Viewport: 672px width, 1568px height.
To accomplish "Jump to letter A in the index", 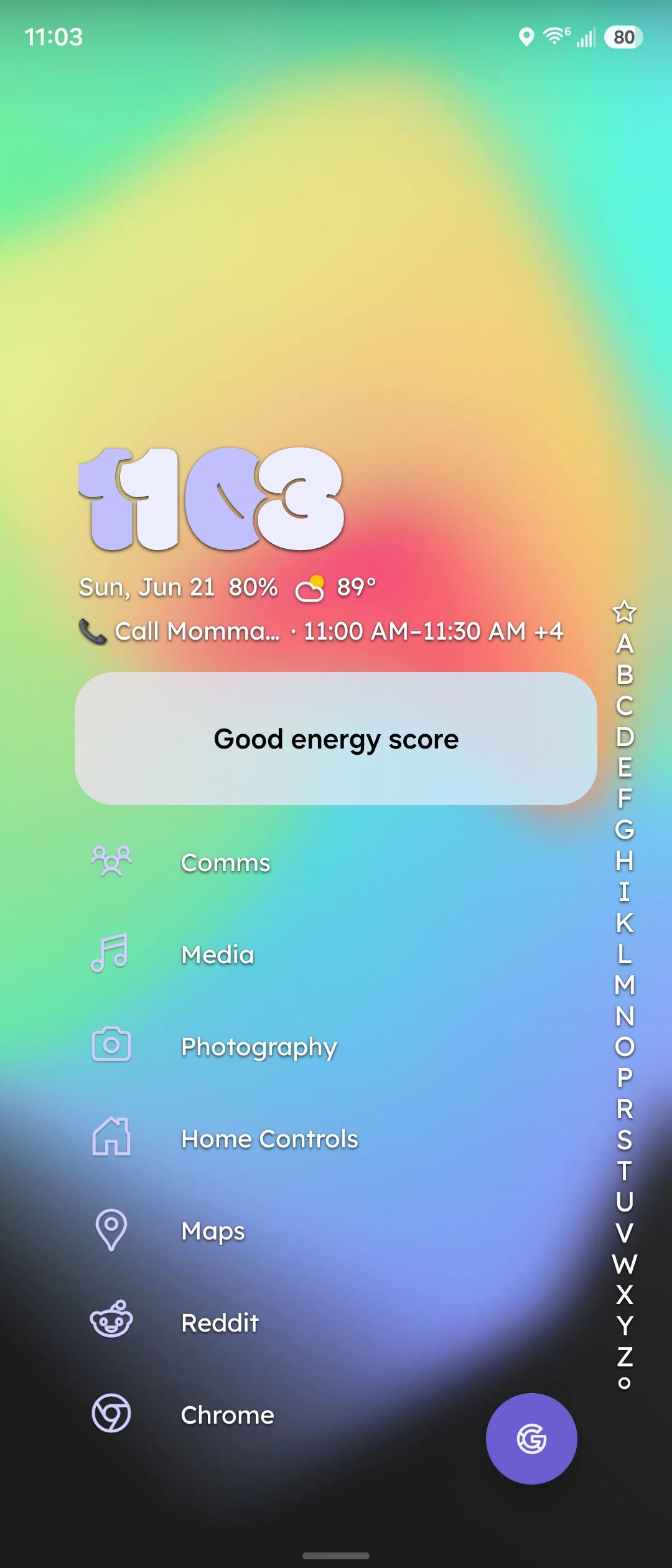I will 625,644.
